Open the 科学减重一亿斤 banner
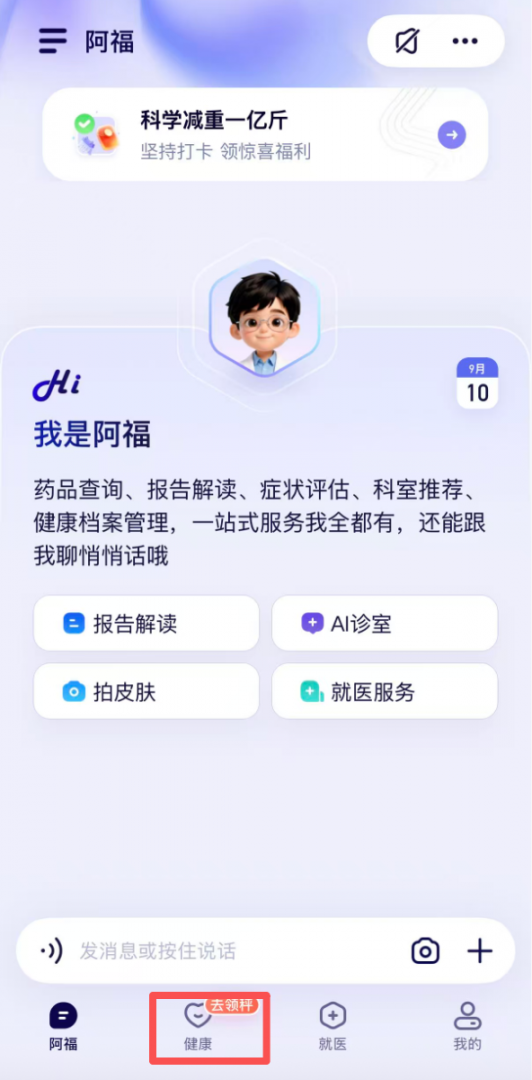This screenshot has width=532, height=1080. [x=265, y=134]
